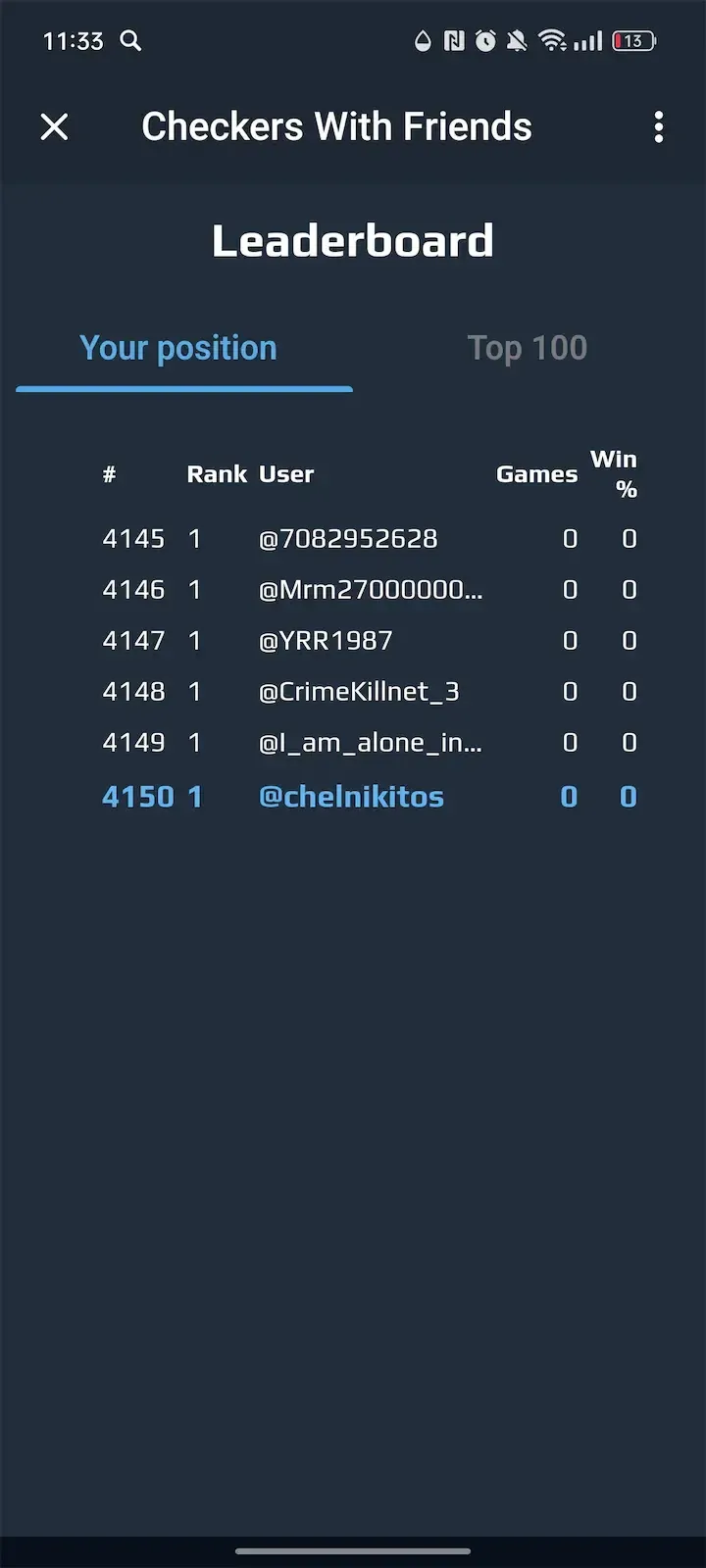The width and height of the screenshot is (706, 1568).
Task: Tap the alarm clock status icon
Action: tap(484, 41)
